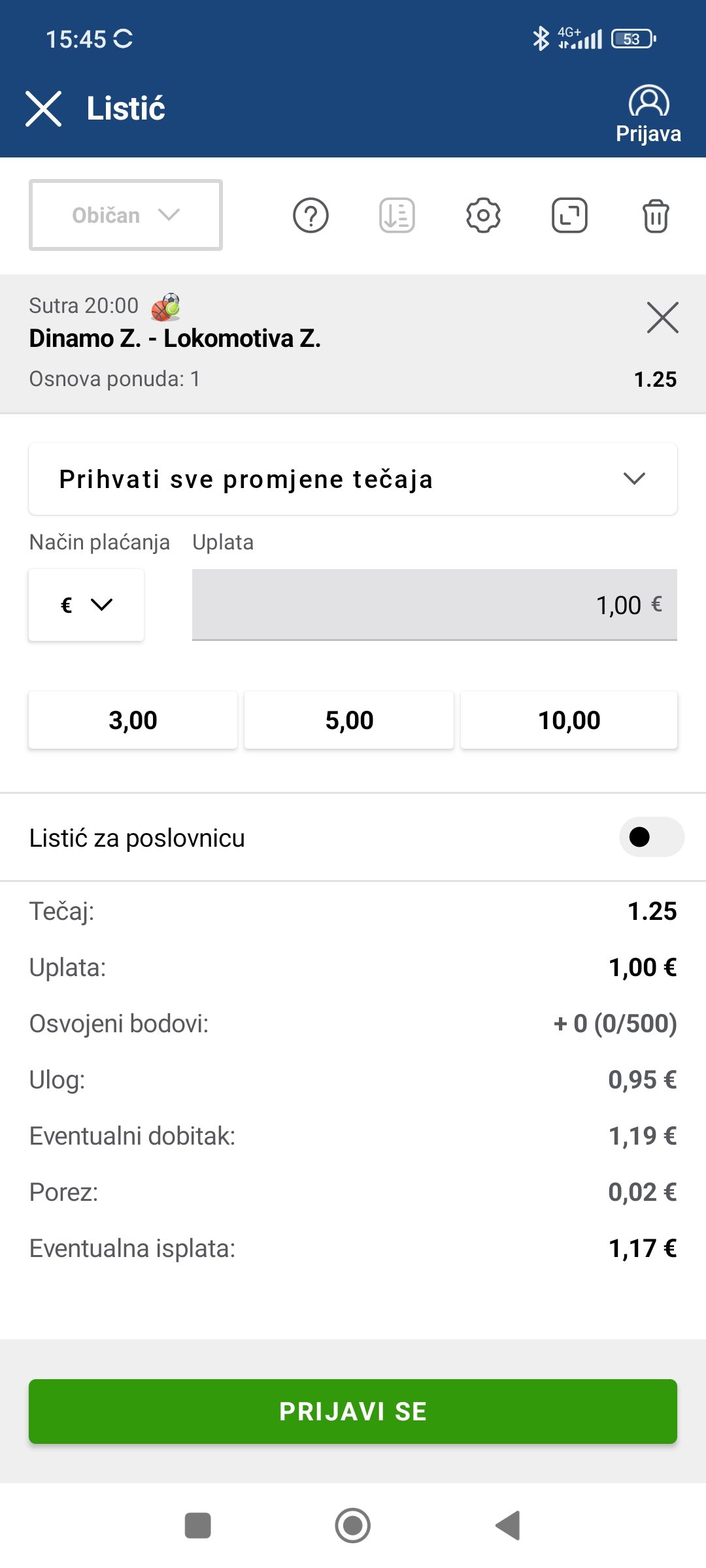The image size is (706, 1568).
Task: Open betting slip settings gear
Action: point(483,215)
